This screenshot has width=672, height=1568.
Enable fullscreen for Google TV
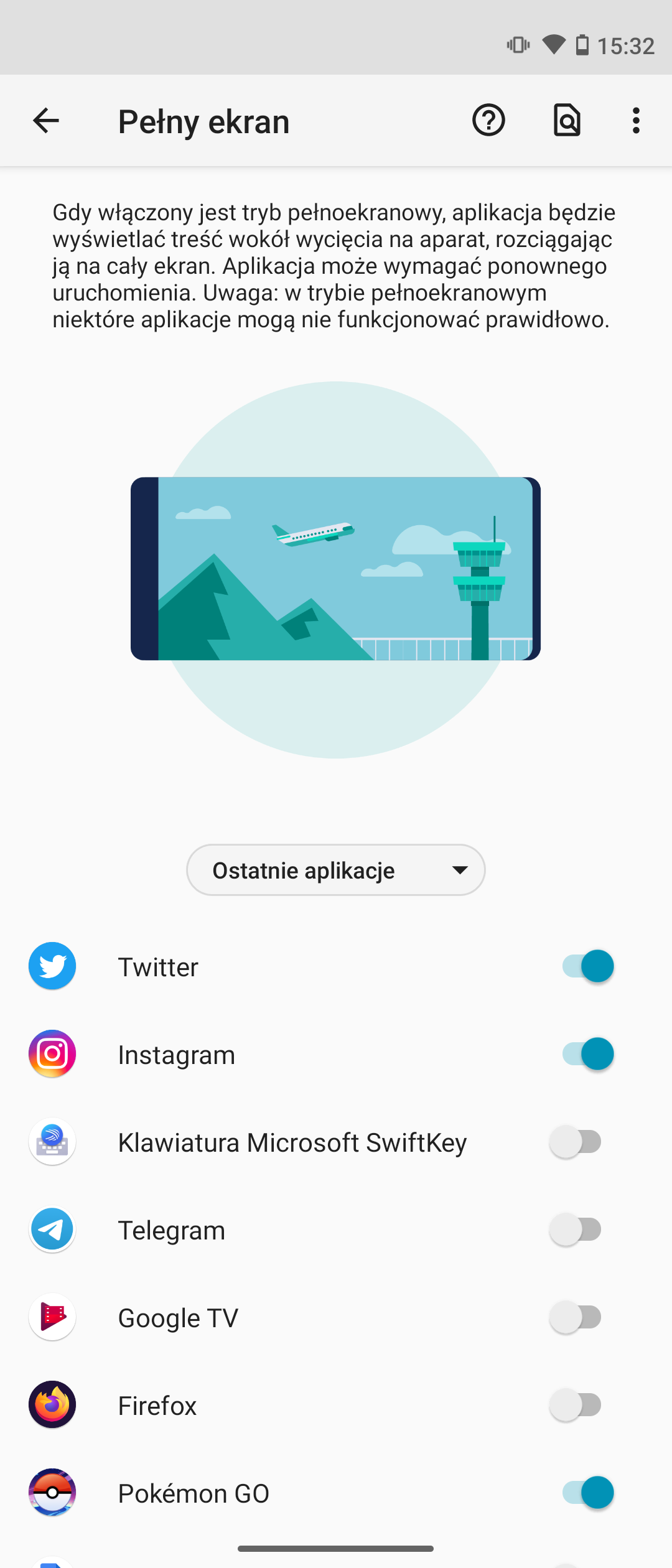click(x=576, y=1317)
